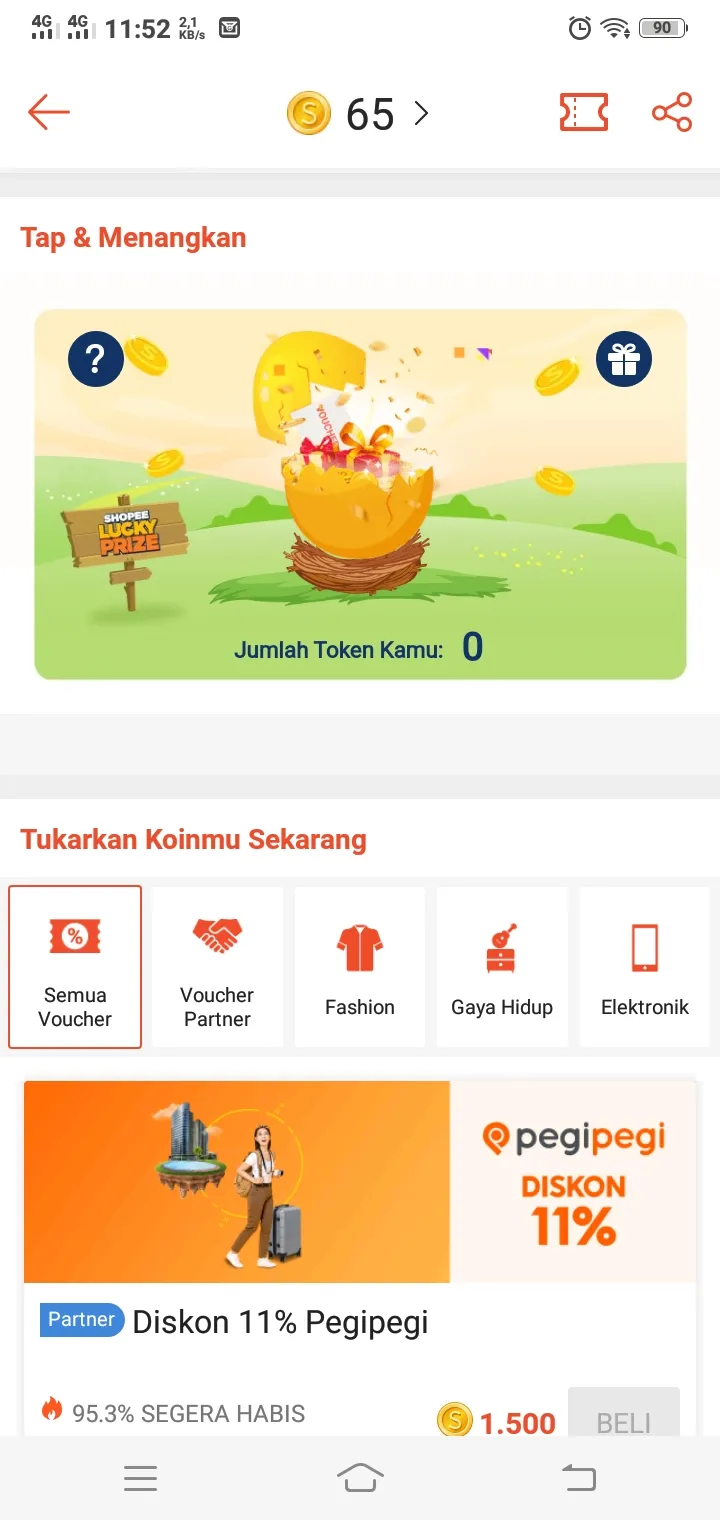Image resolution: width=720 pixels, height=1520 pixels.
Task: Open Tap & Menangkan section header
Action: (x=133, y=237)
